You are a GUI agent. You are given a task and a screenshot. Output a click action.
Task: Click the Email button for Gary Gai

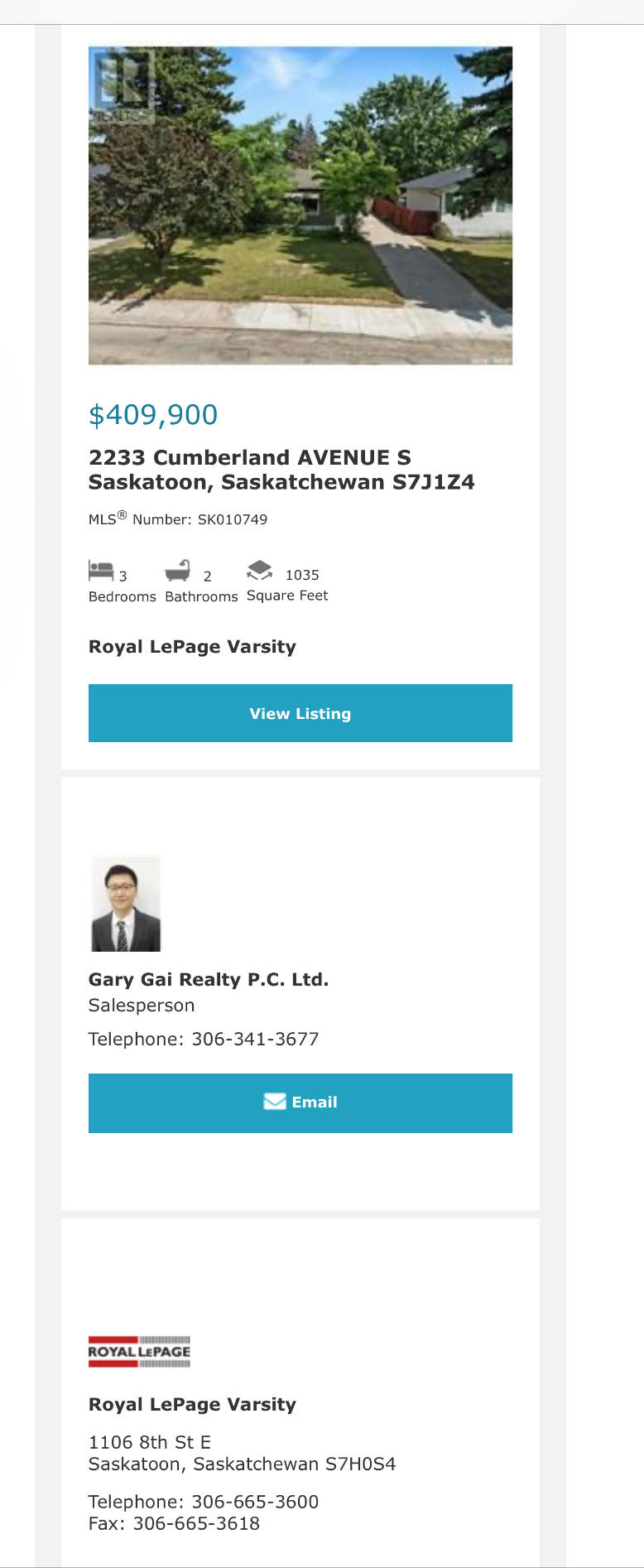click(x=300, y=1102)
